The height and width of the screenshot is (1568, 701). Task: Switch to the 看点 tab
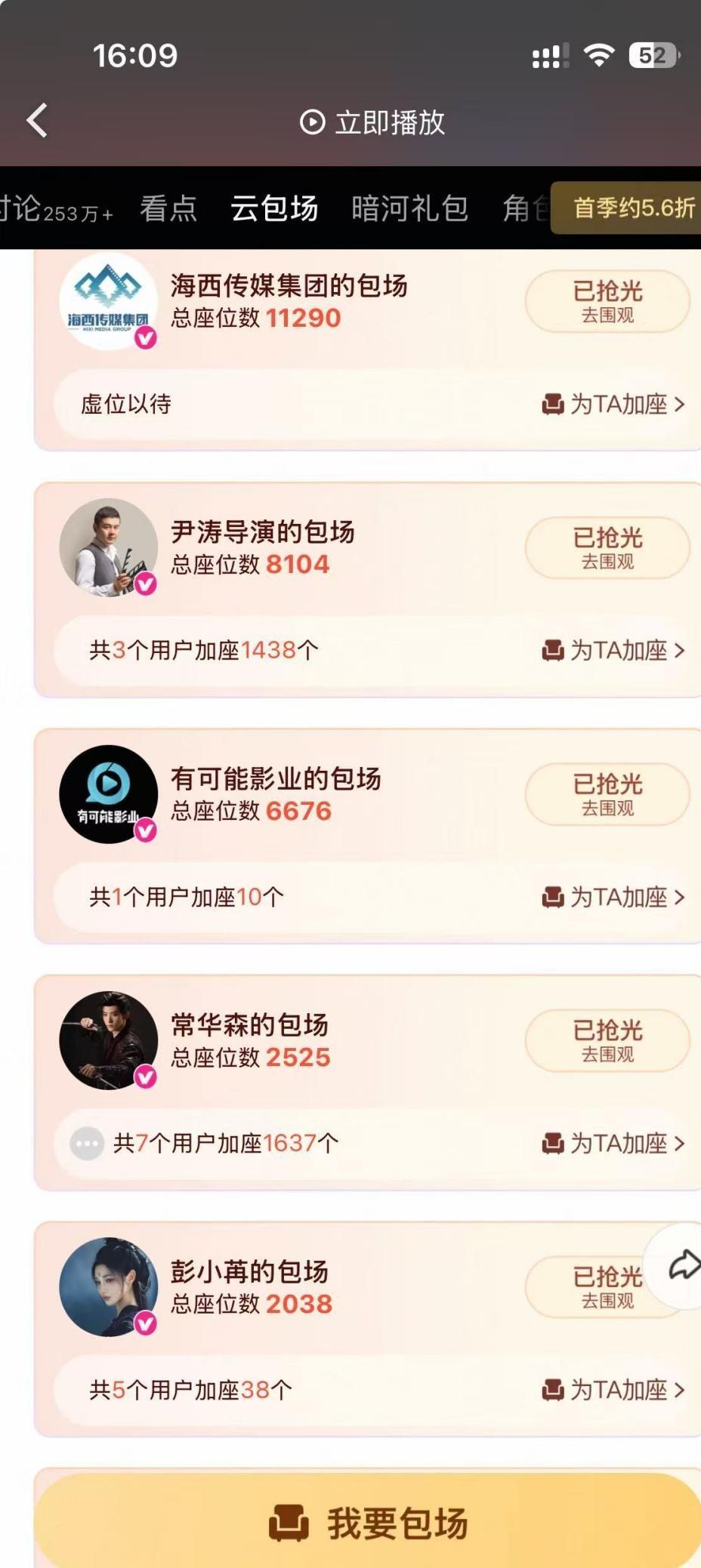168,208
